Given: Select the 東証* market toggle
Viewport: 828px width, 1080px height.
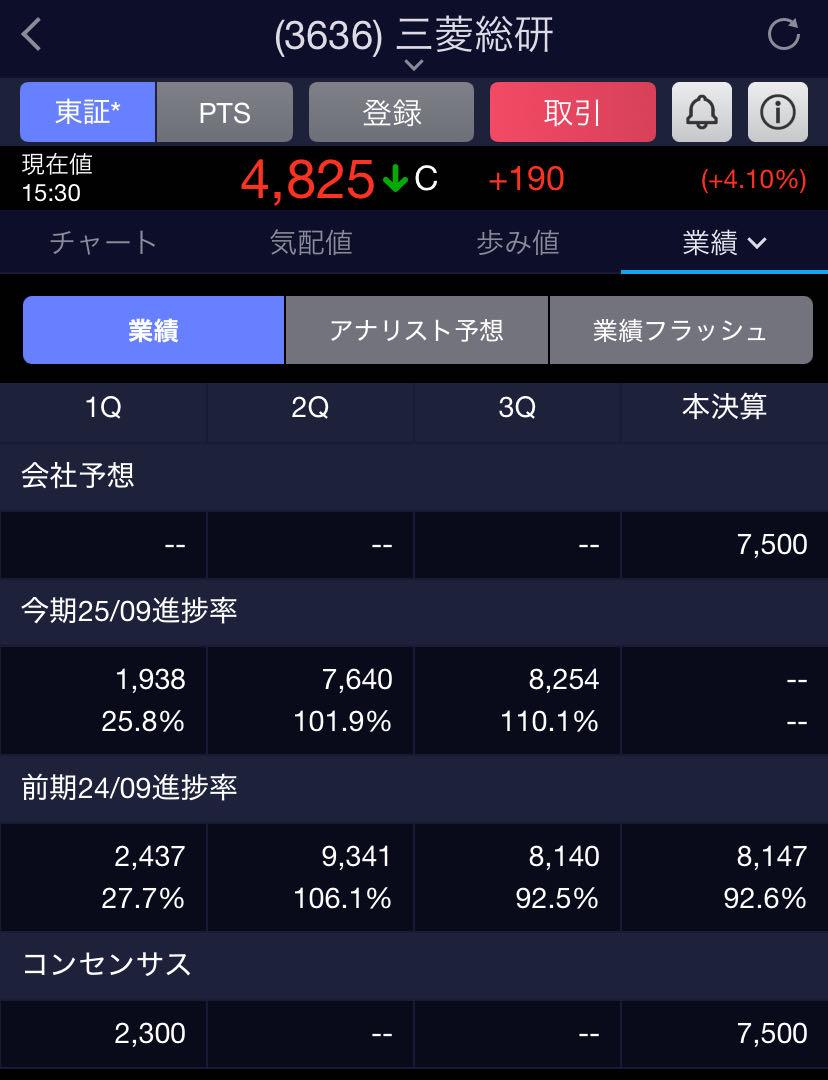Looking at the screenshot, I should [87, 112].
